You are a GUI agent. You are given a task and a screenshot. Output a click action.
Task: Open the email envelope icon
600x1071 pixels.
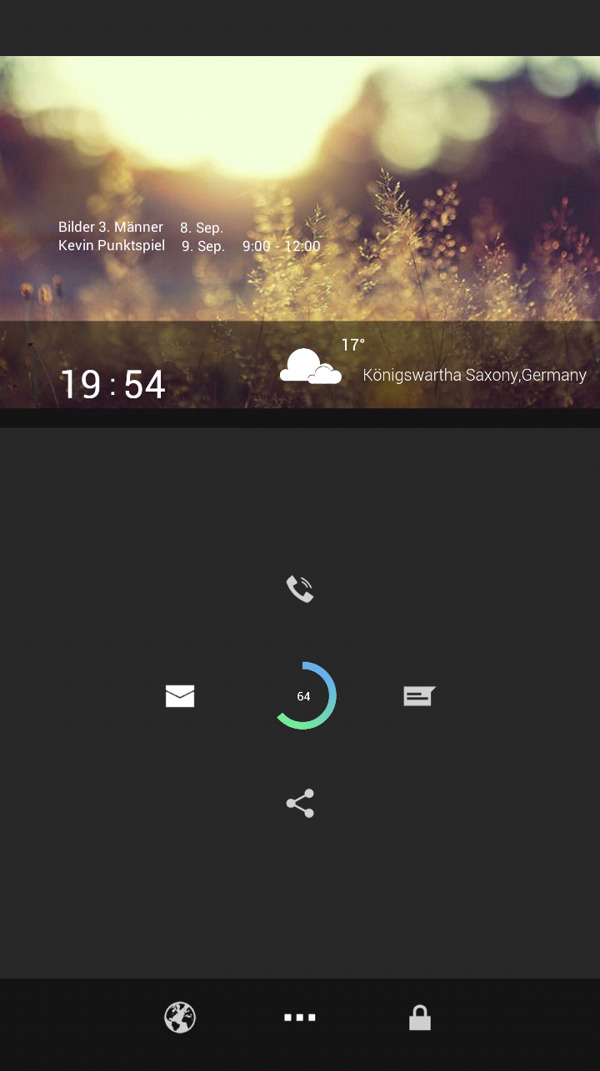[x=180, y=696]
